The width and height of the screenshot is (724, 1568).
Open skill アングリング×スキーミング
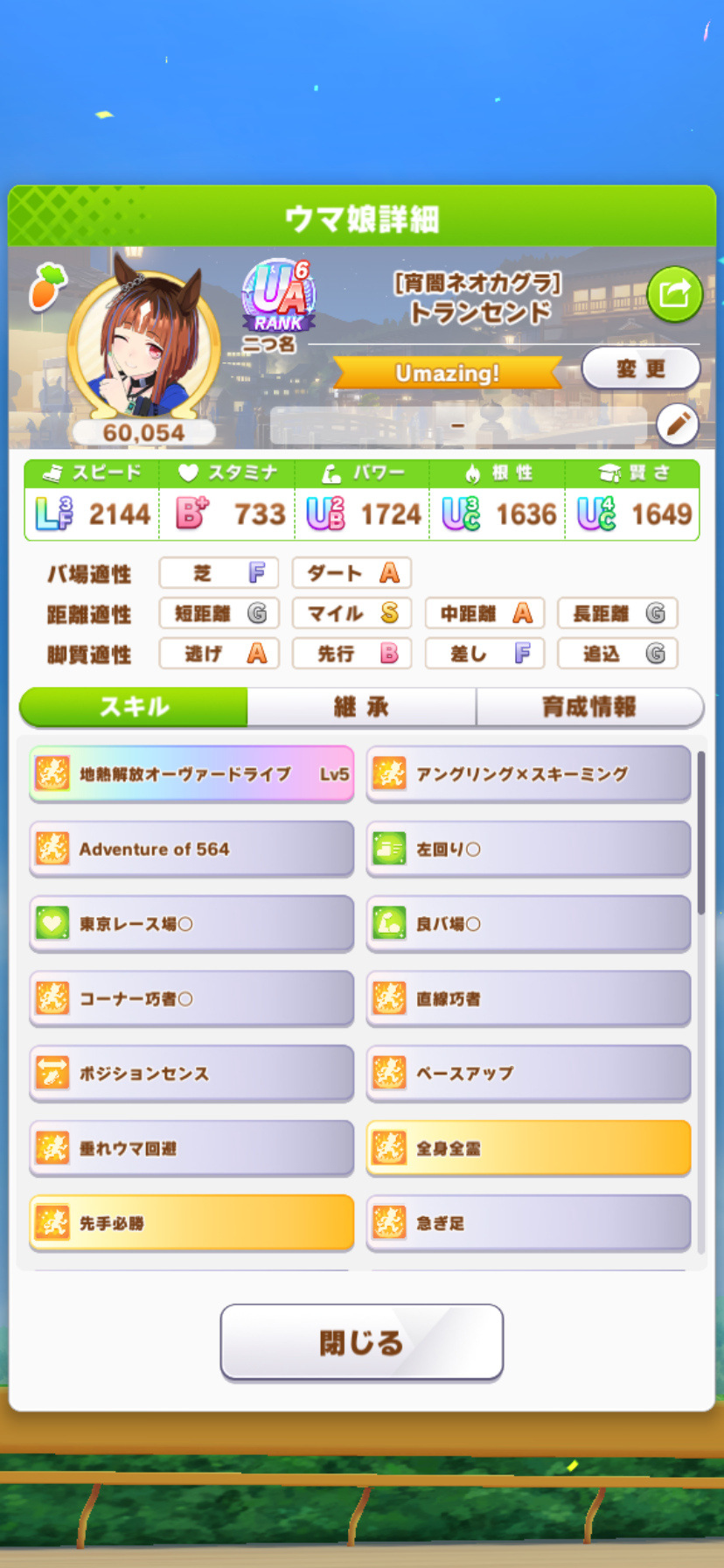tap(528, 773)
